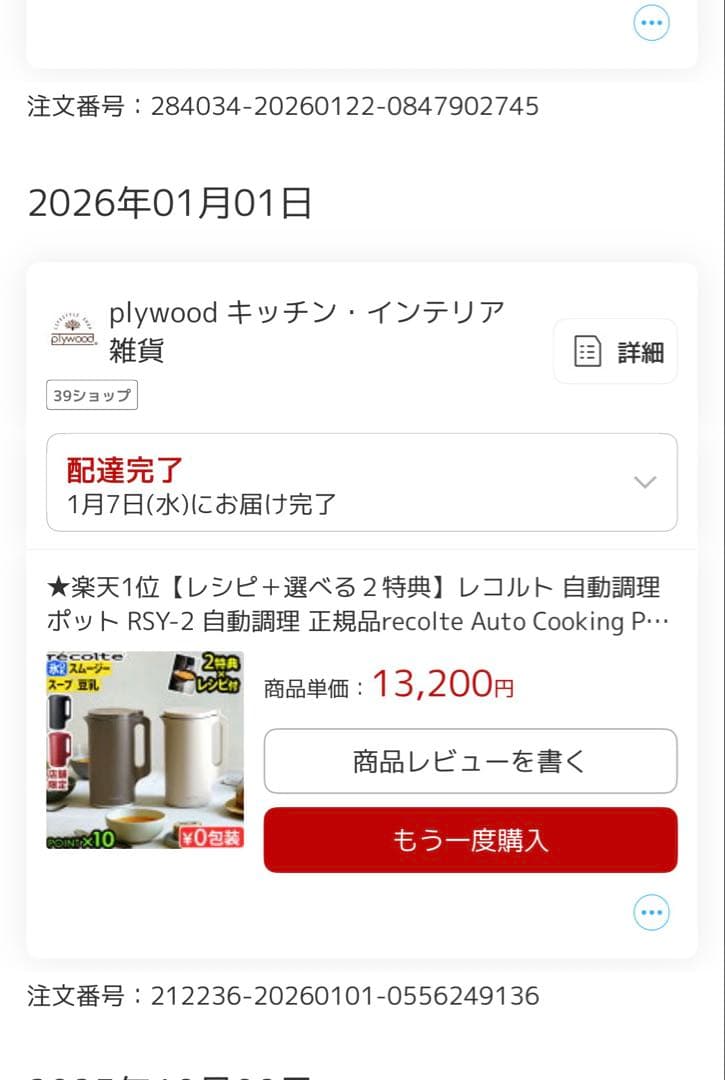Viewport: 725px width, 1080px height.
Task: Open the bottom order's more options ellipsis icon
Action: click(x=651, y=912)
